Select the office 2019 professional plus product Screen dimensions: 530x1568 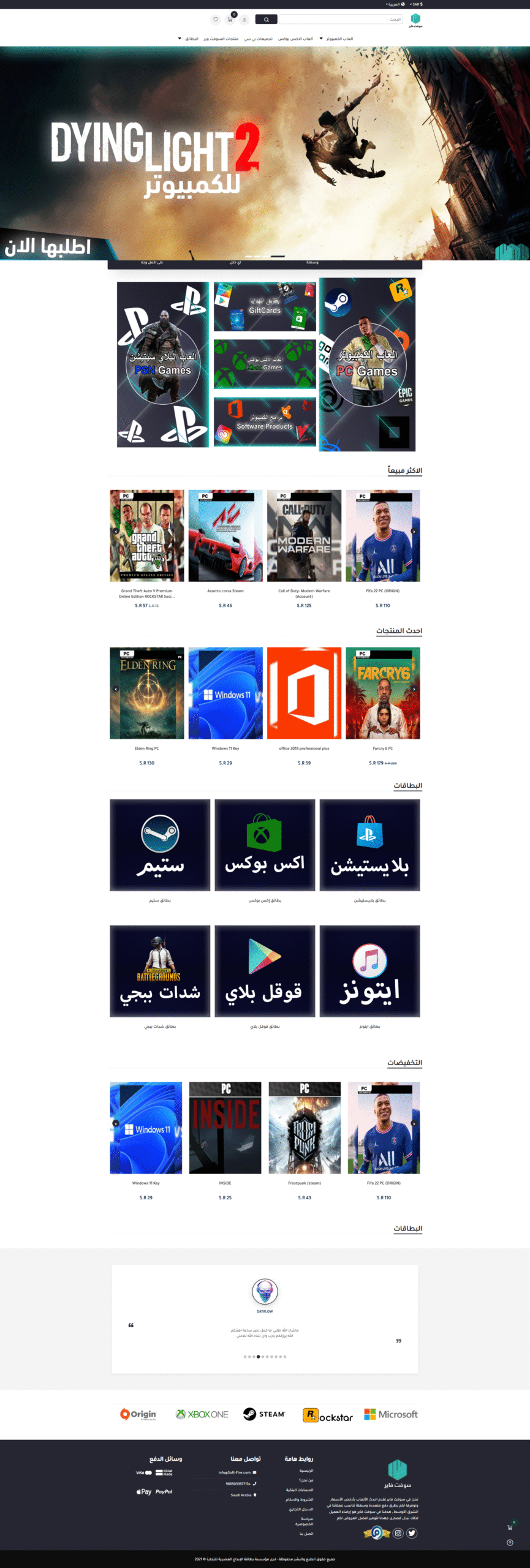pyautogui.click(x=304, y=693)
